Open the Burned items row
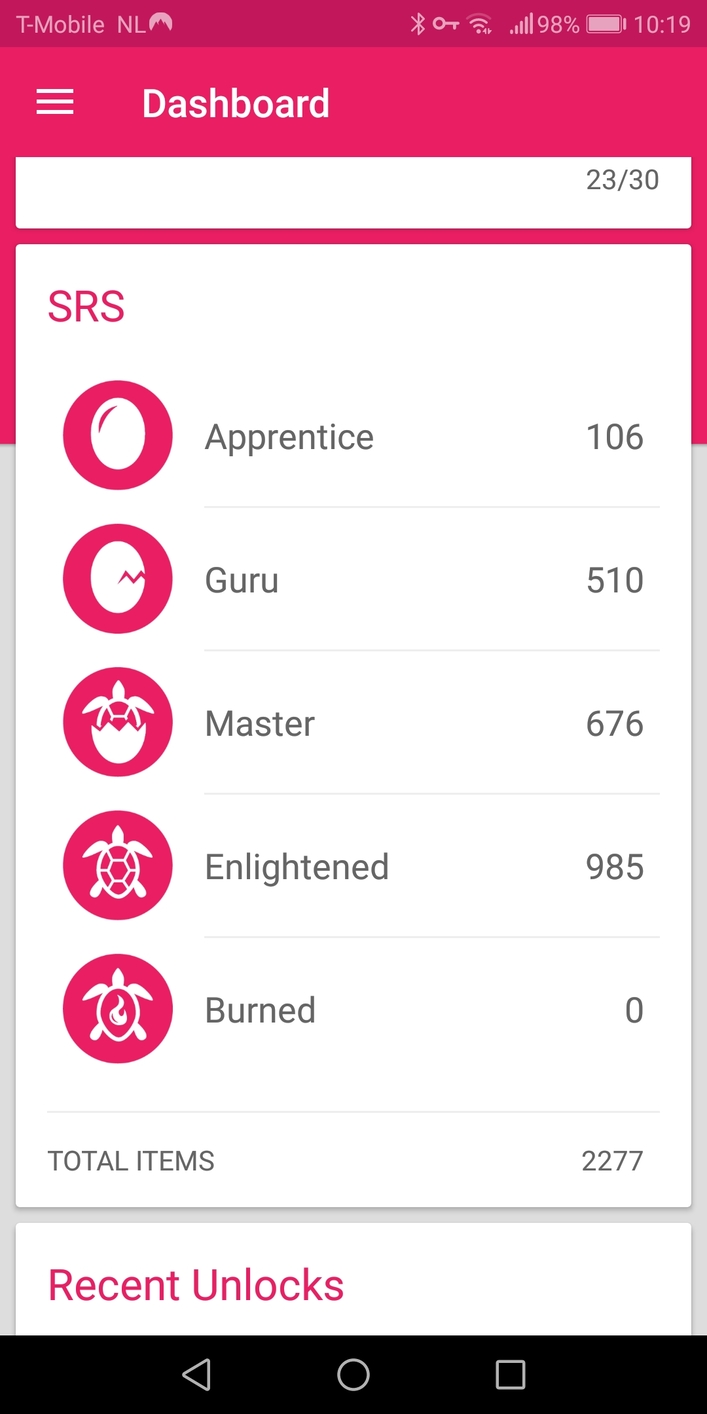The width and height of the screenshot is (707, 1414). [x=353, y=1010]
